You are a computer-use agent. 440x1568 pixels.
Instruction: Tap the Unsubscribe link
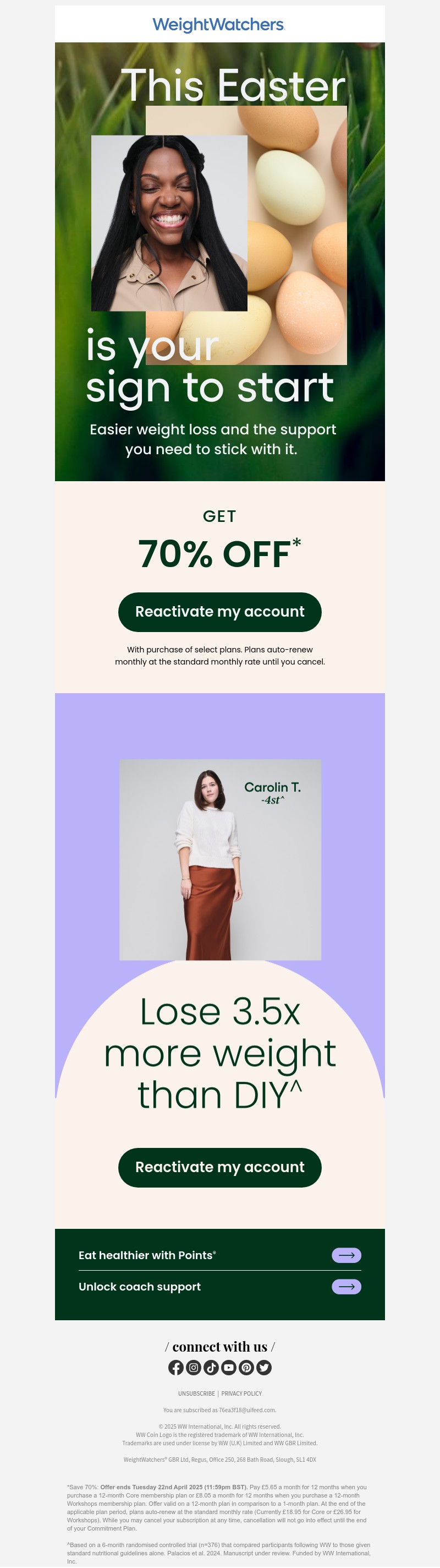[x=196, y=1393]
